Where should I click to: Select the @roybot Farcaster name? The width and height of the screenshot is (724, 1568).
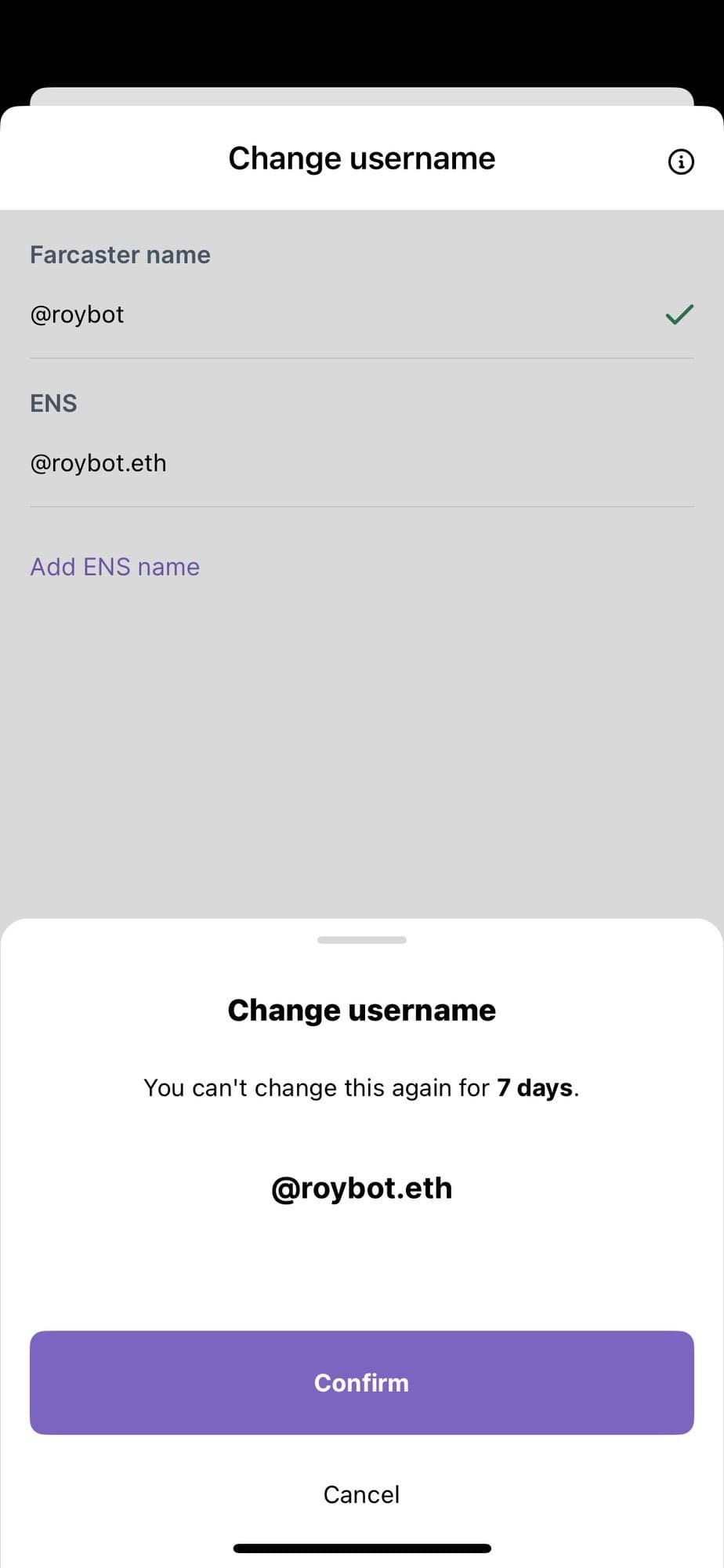pyautogui.click(x=77, y=314)
